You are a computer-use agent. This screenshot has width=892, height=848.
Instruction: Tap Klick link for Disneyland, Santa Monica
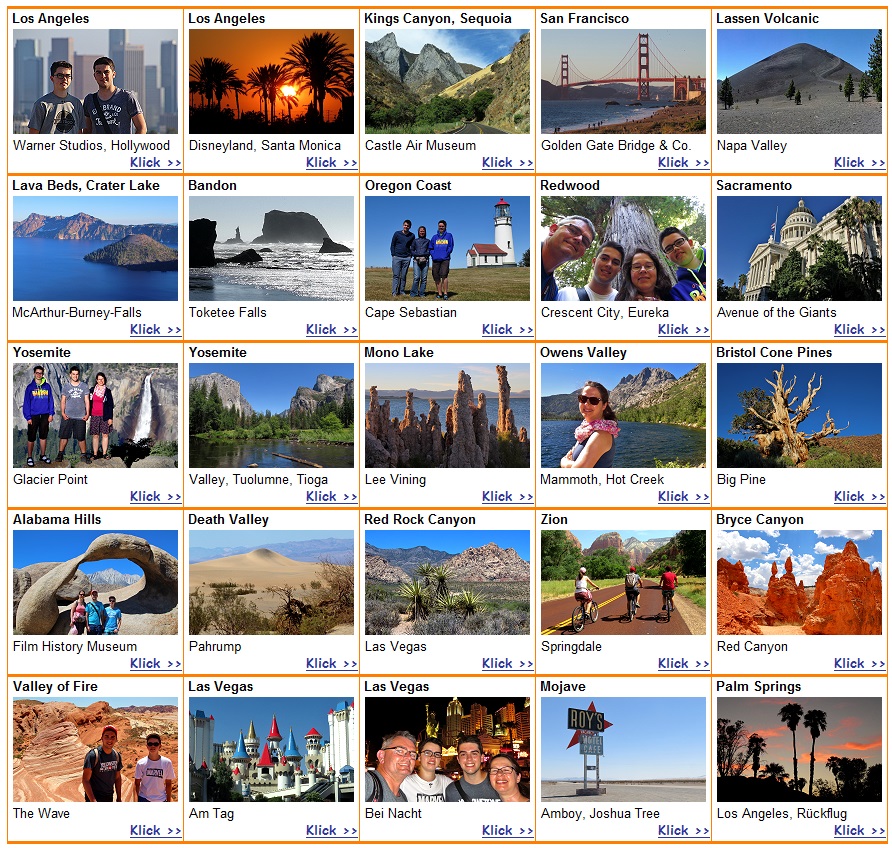pos(331,163)
